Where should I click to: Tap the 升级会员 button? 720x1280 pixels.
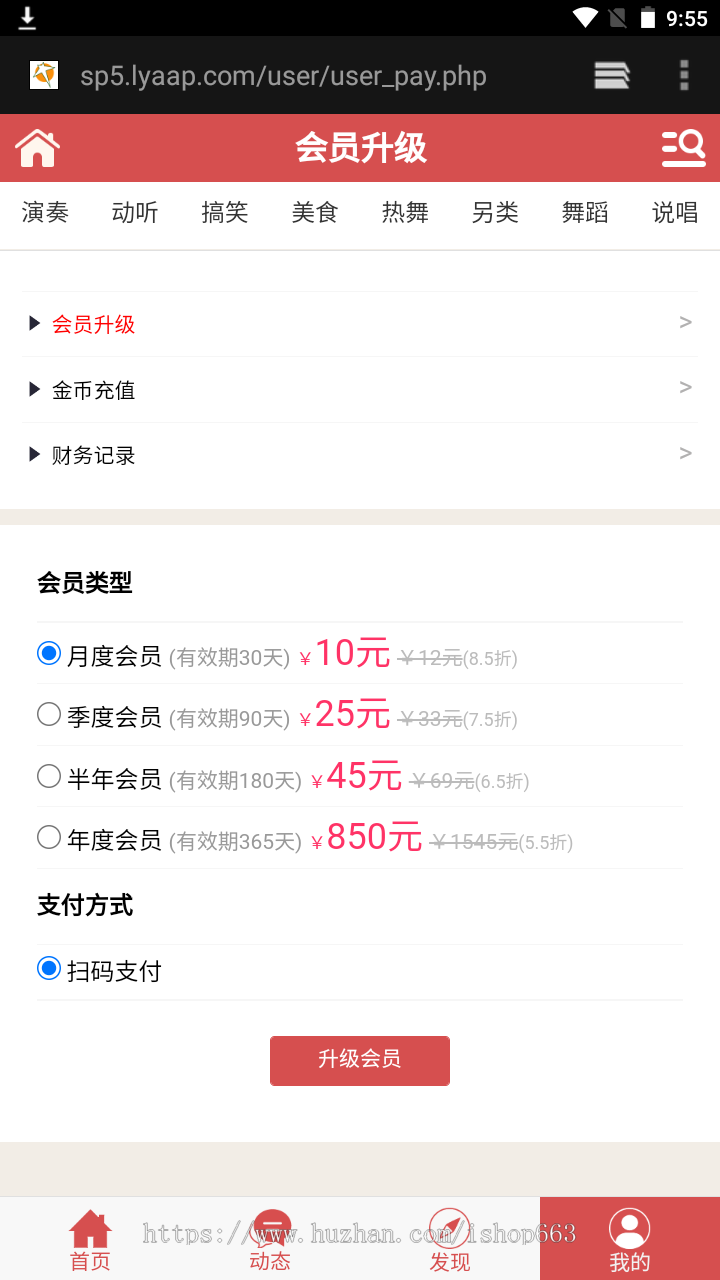[360, 1060]
